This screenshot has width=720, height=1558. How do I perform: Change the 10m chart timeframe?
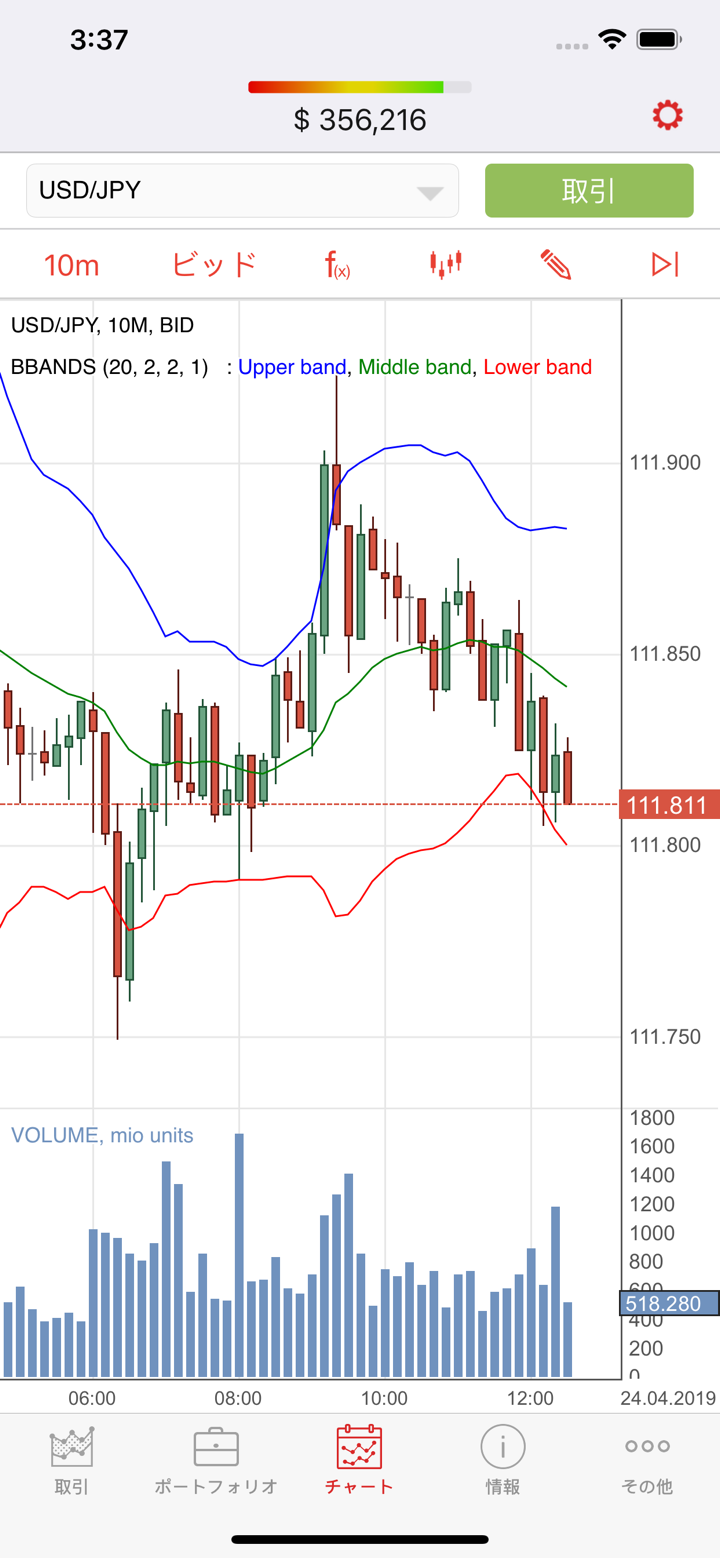coord(71,265)
